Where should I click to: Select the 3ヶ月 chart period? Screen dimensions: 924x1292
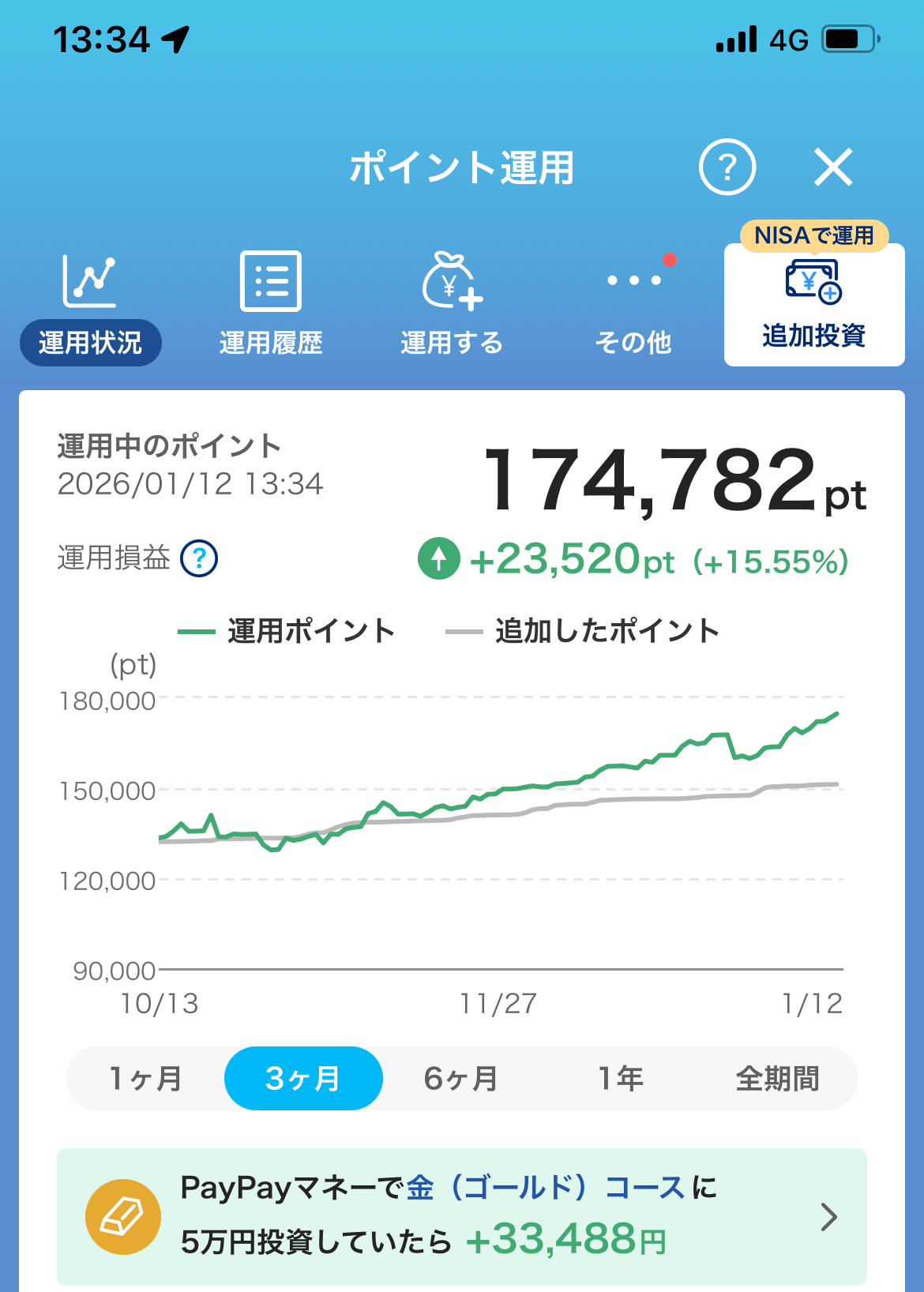coord(303,1078)
